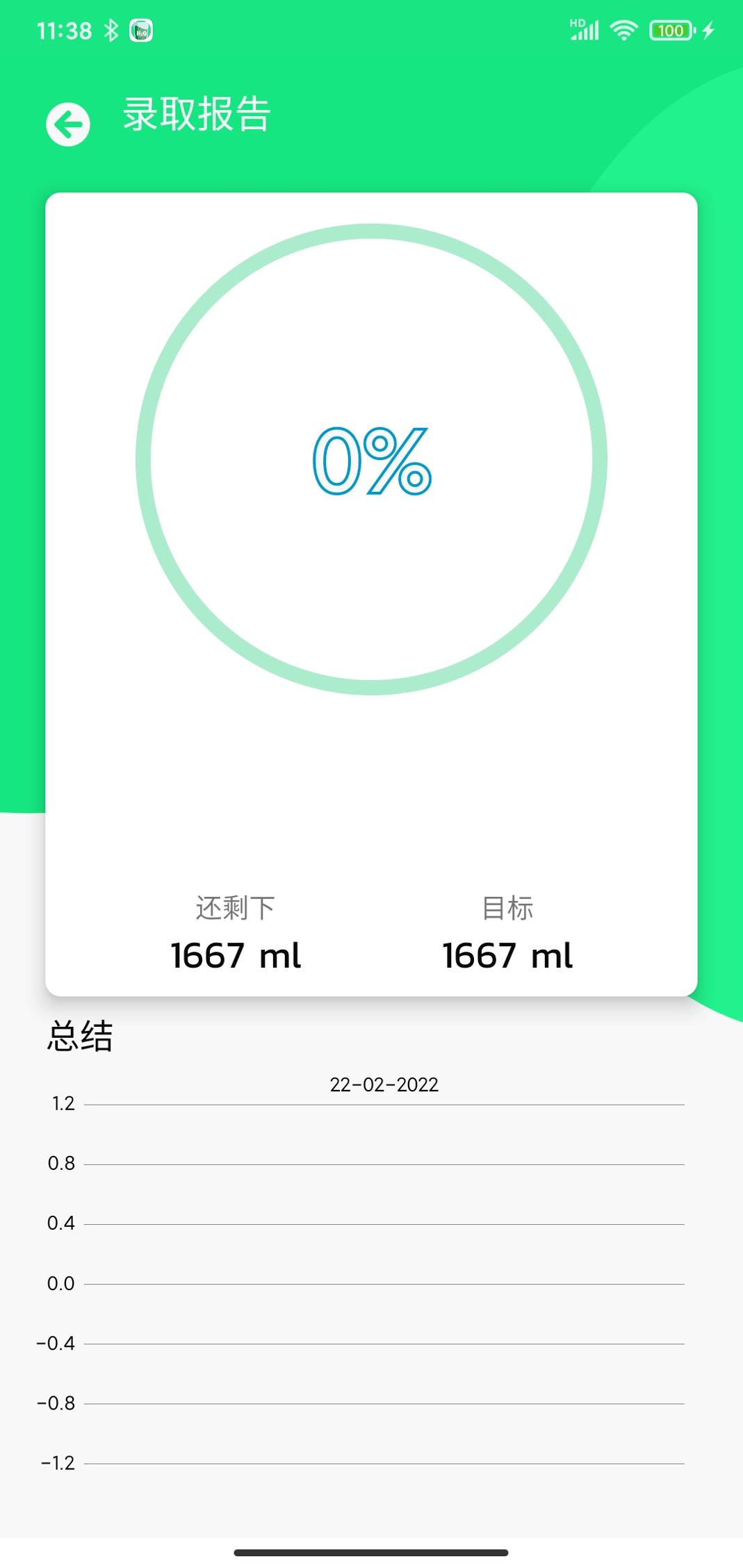Click the 1667 ml goal text
Screen dimensions: 743x1568
507,956
